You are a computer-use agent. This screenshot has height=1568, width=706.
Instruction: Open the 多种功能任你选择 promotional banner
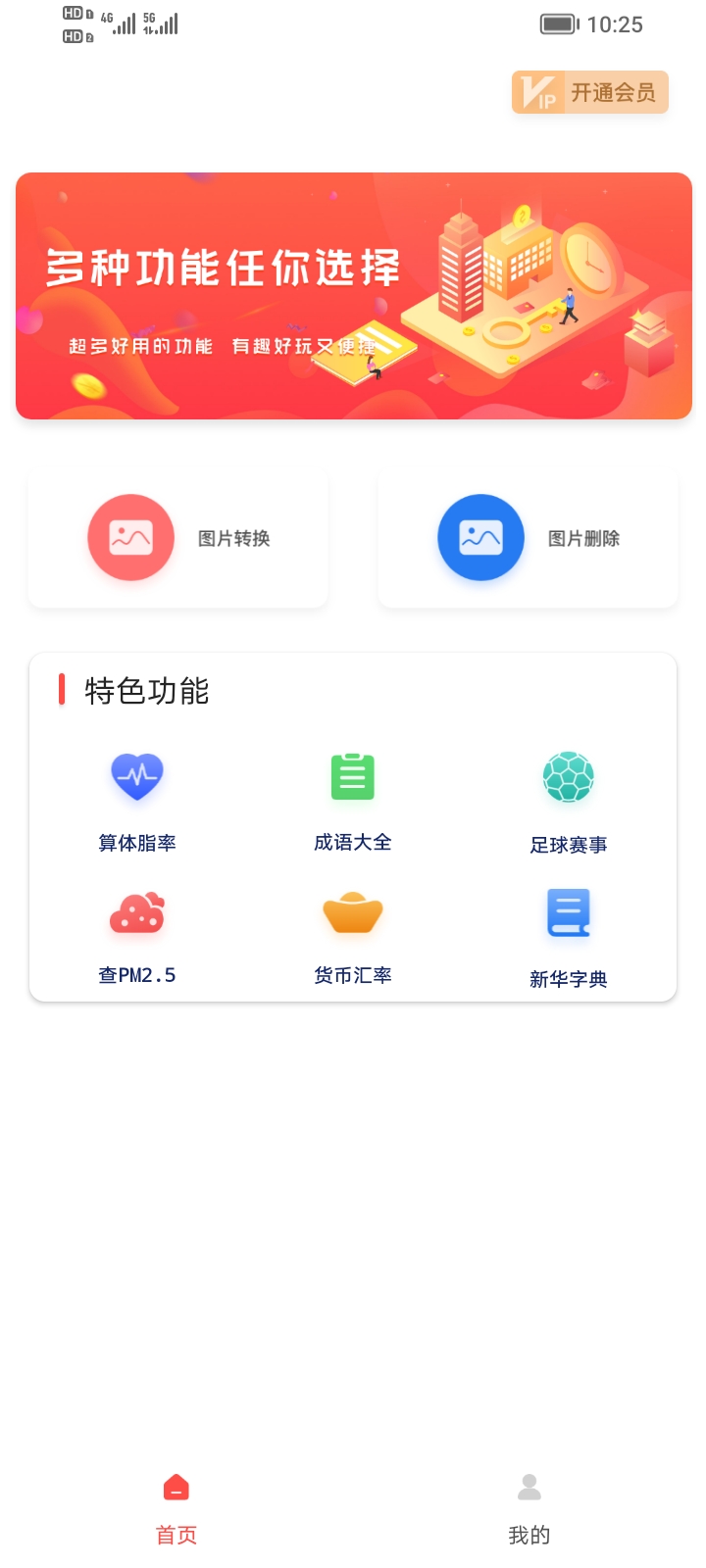[353, 294]
